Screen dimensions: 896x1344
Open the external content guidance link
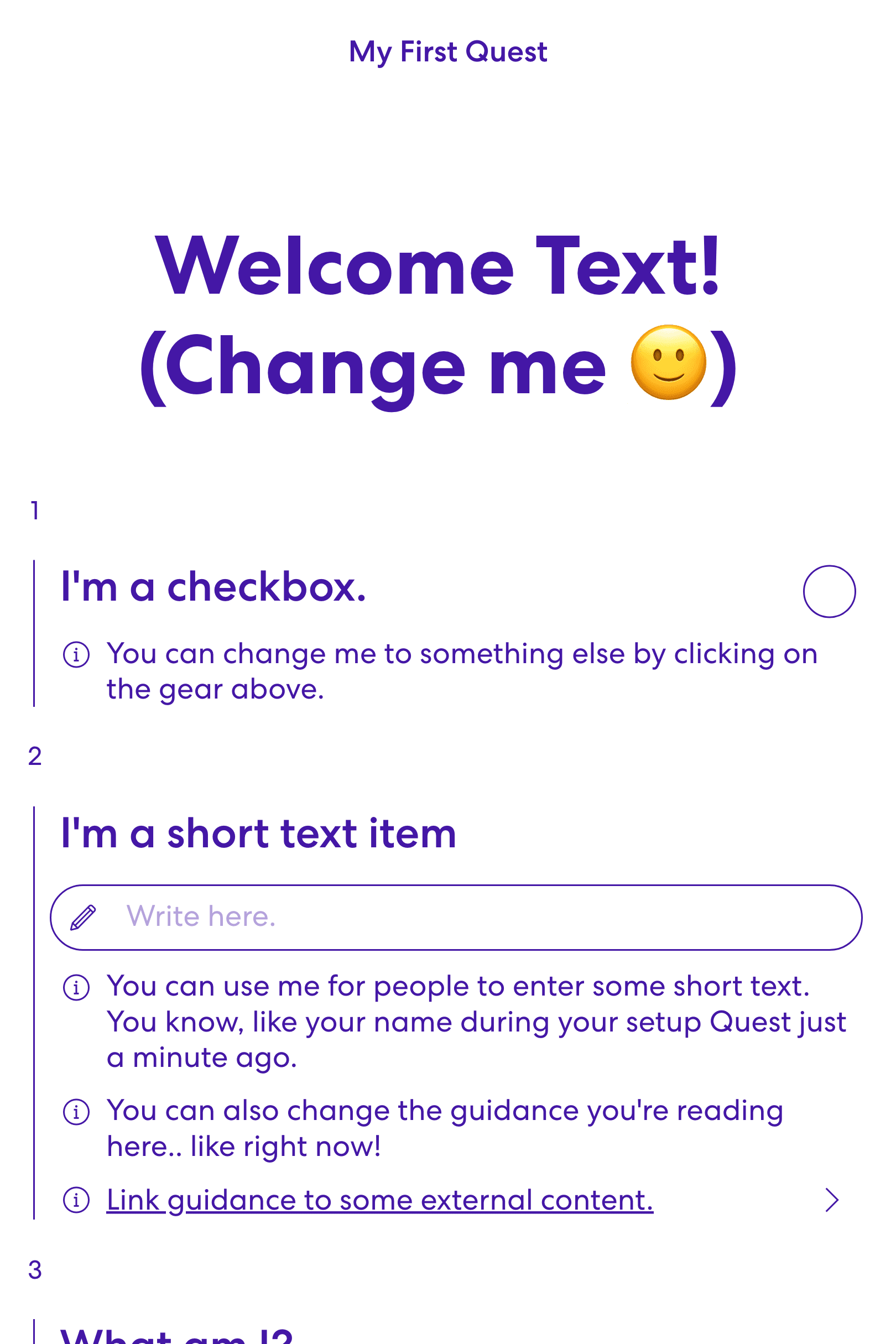[x=380, y=1200]
